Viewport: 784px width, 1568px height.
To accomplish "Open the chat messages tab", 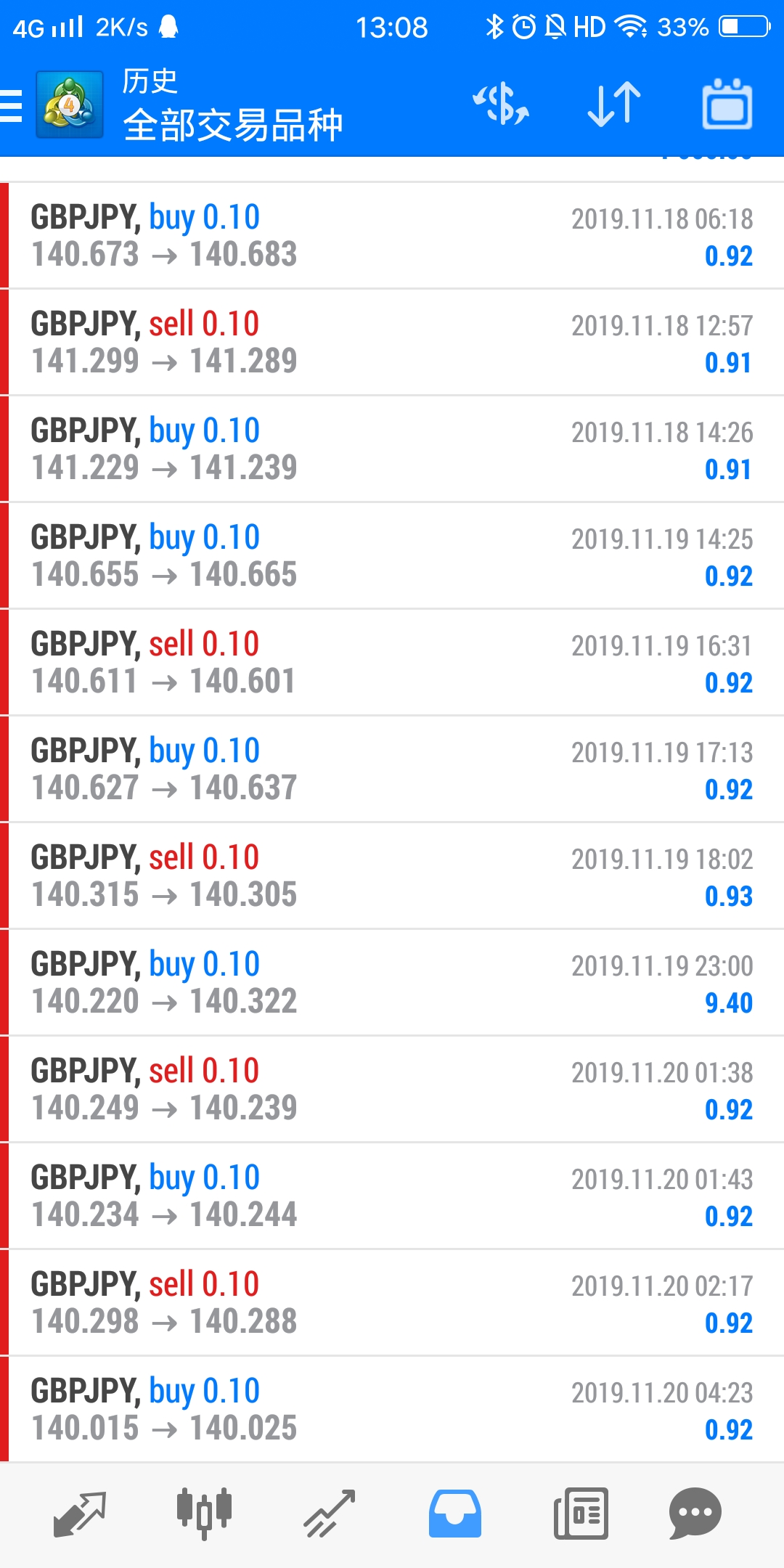I will pos(695,1514).
